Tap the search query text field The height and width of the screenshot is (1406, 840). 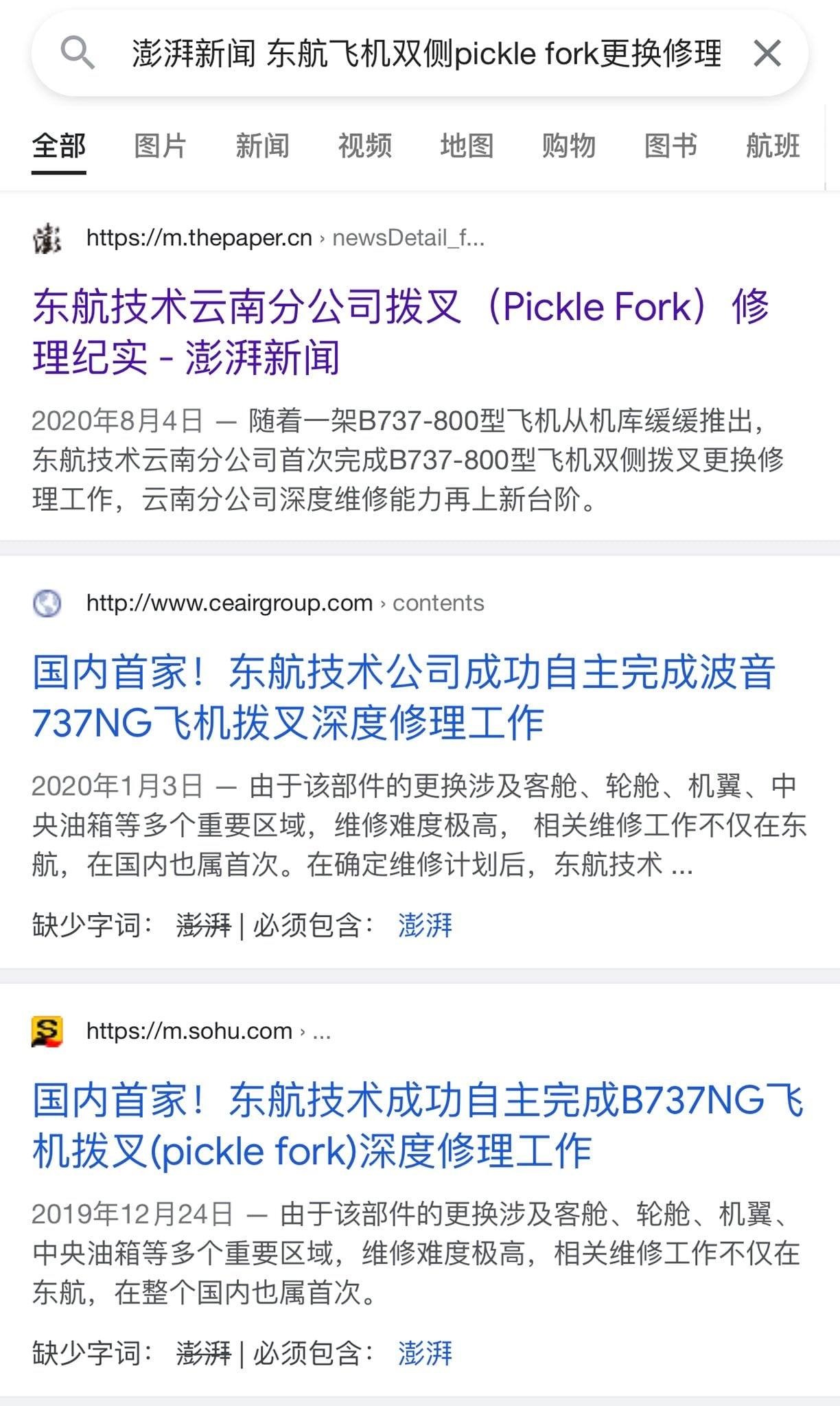[425, 54]
